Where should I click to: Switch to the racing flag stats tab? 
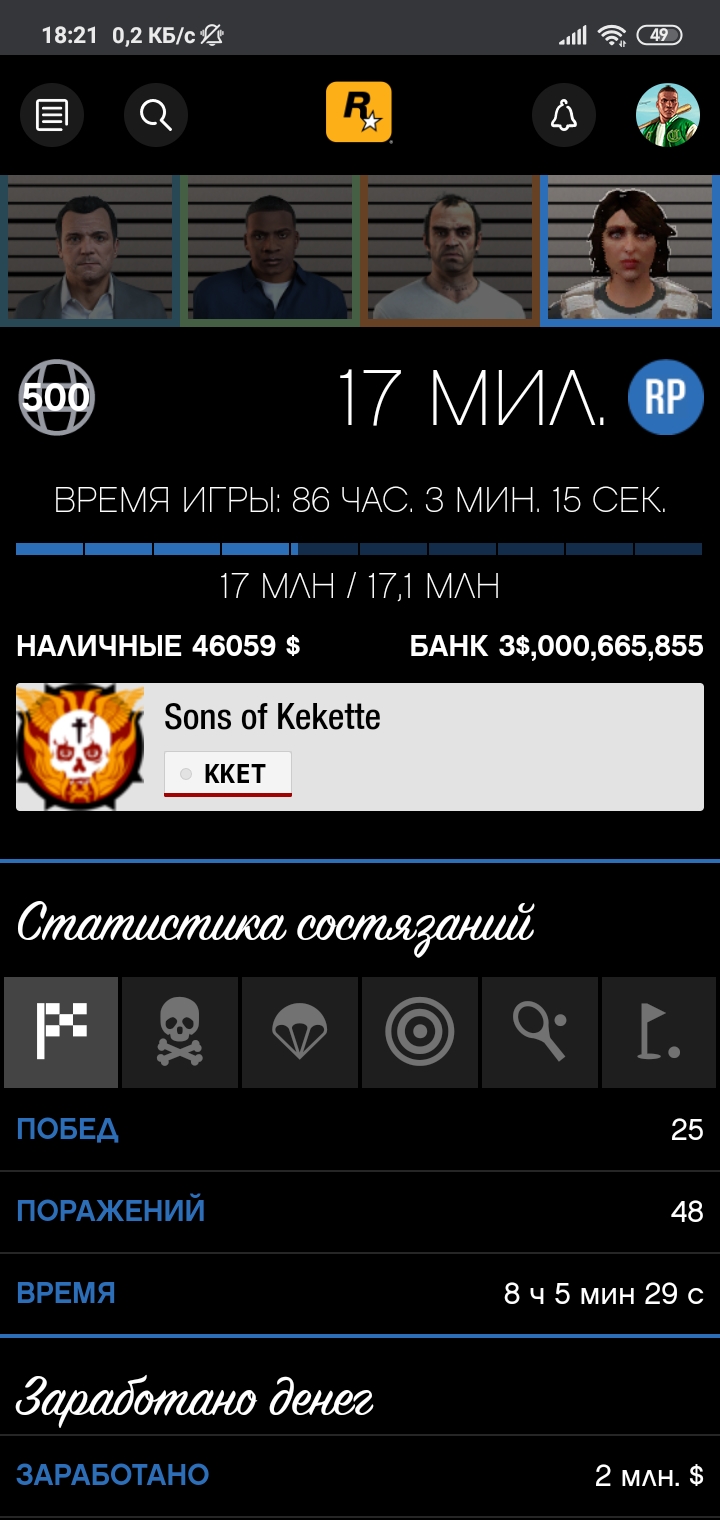(61, 1033)
